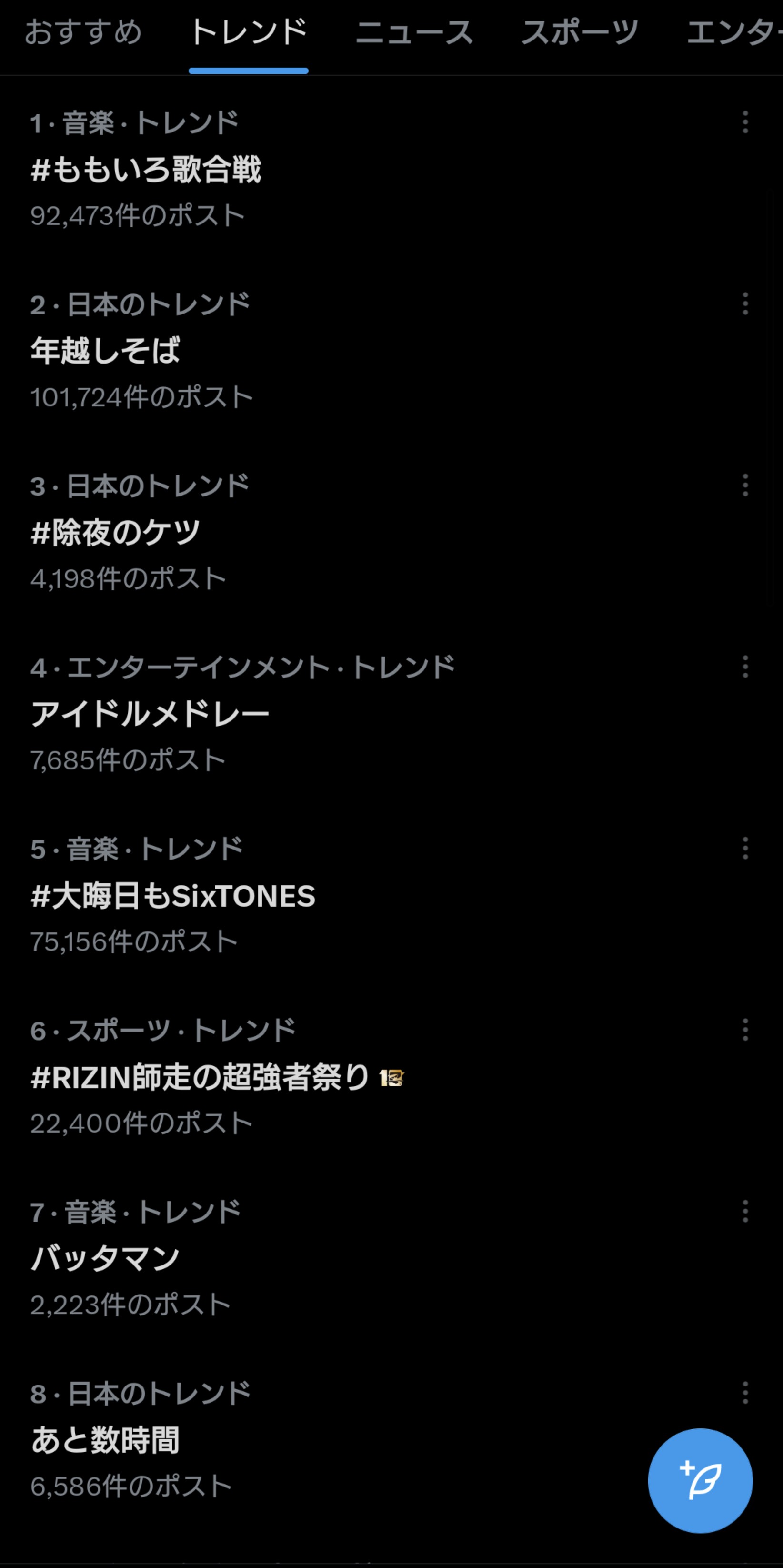
Task: View the アイドルメドレー trend
Action: 150,714
